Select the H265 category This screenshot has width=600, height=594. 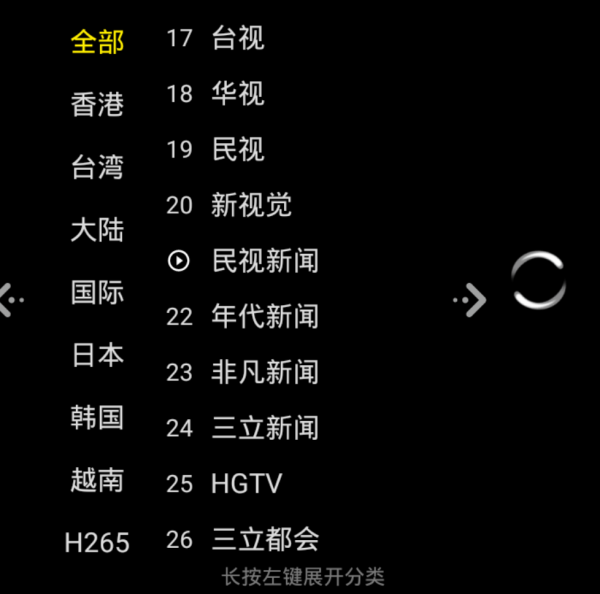click(x=97, y=543)
